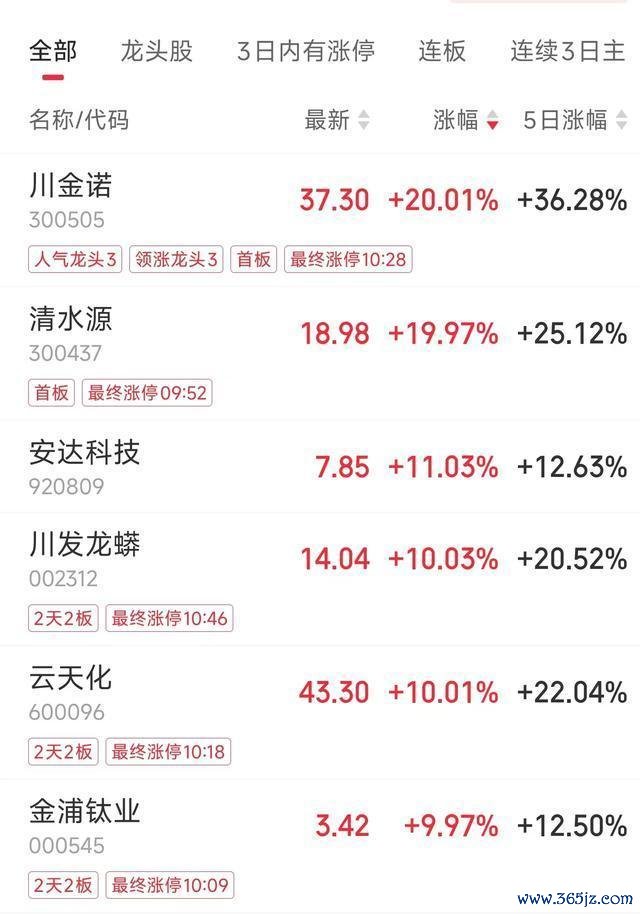
Task: Sort stocks by 涨幅 column
Action: coord(466,120)
